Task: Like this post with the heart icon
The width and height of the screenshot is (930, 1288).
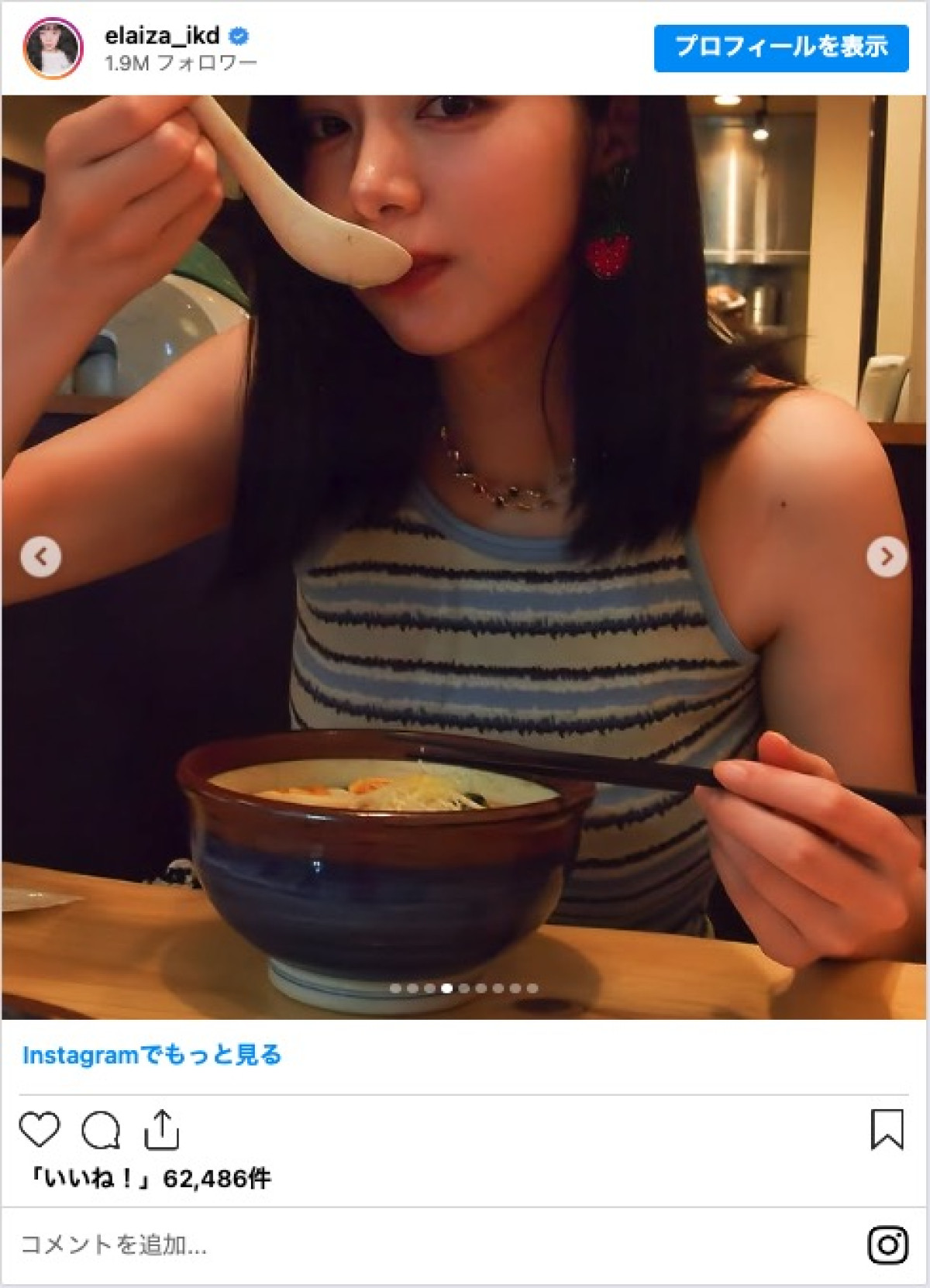Action: [x=40, y=1129]
